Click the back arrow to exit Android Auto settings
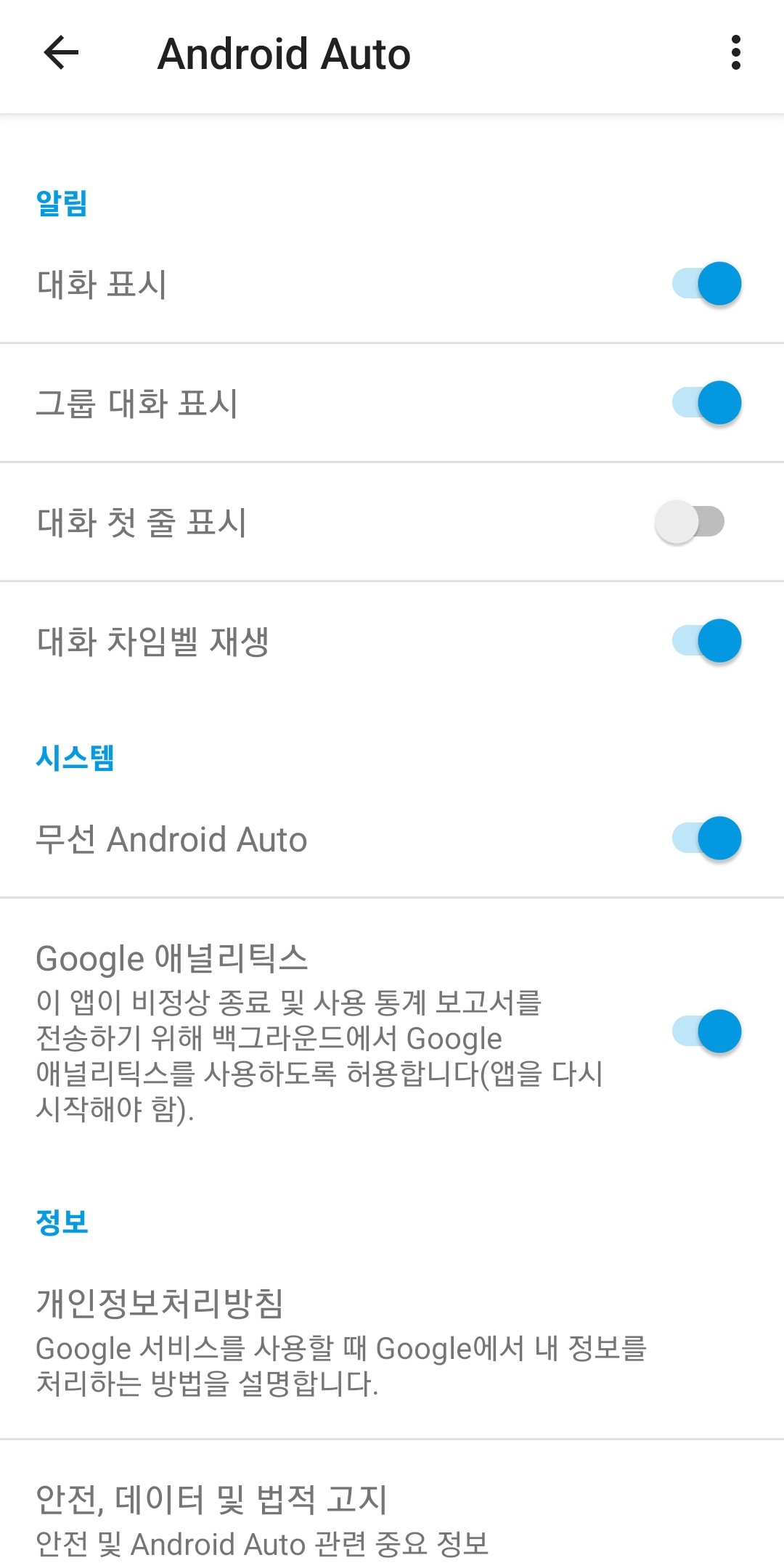The height and width of the screenshot is (1568, 784). [60, 52]
